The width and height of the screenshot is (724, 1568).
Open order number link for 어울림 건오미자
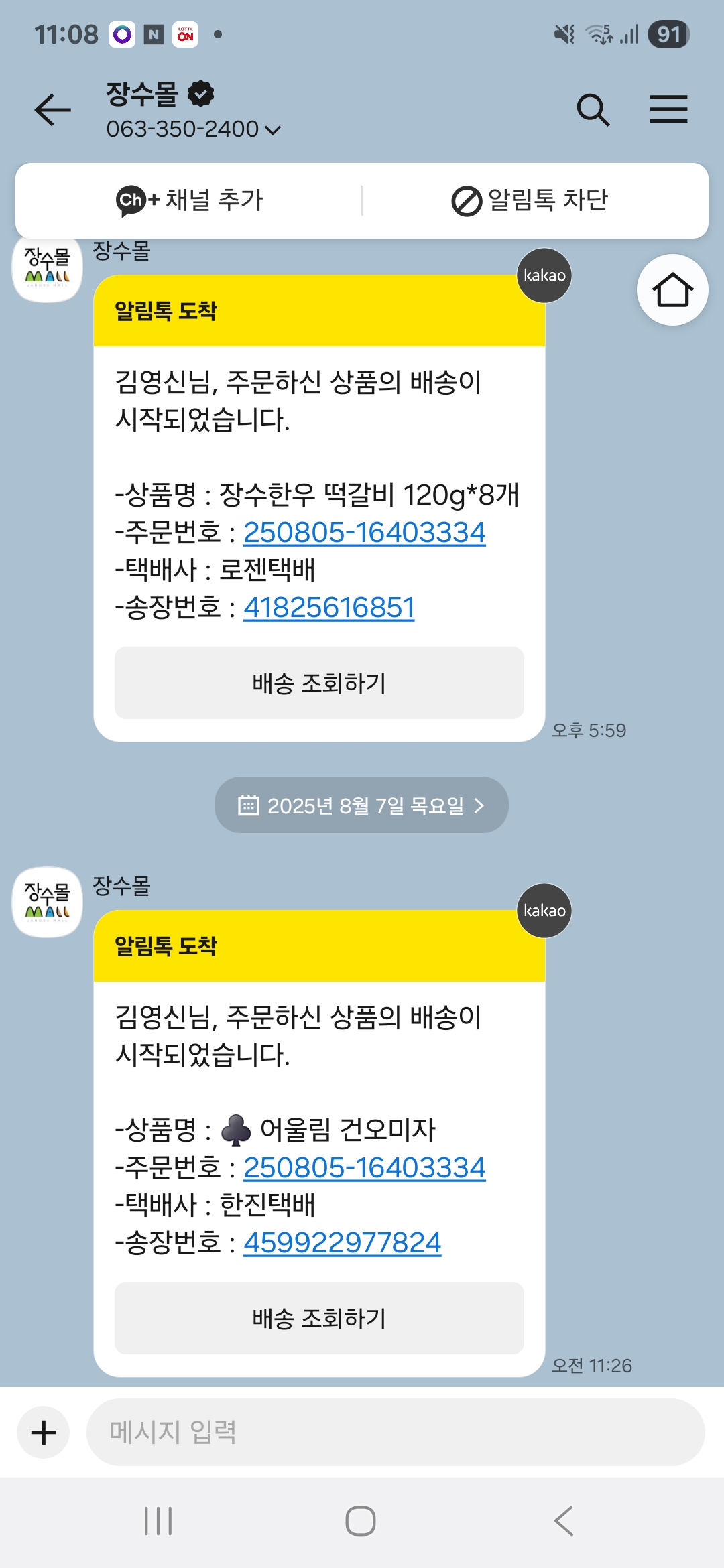tap(364, 1168)
